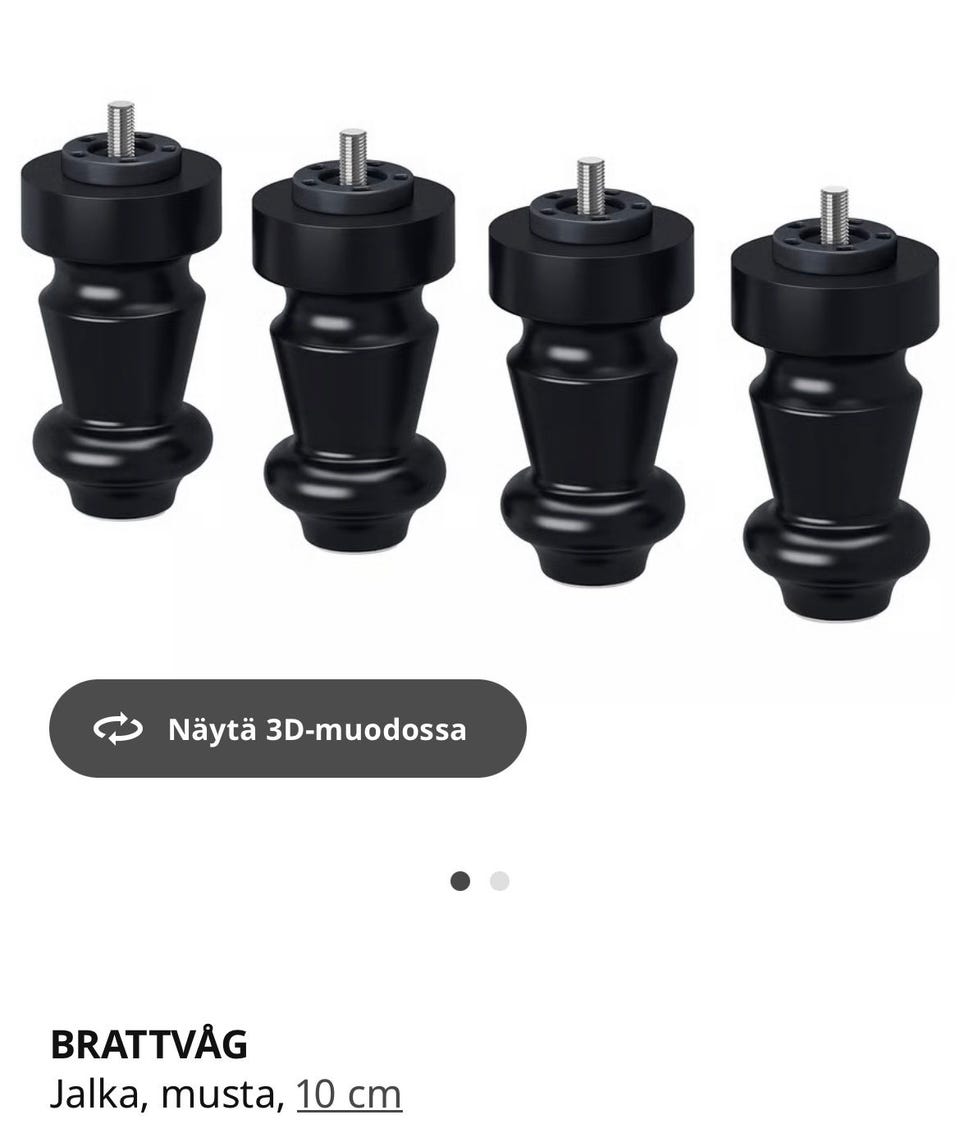
Task: Tap the Näytä 3D-muodossa button
Action: coord(288,729)
